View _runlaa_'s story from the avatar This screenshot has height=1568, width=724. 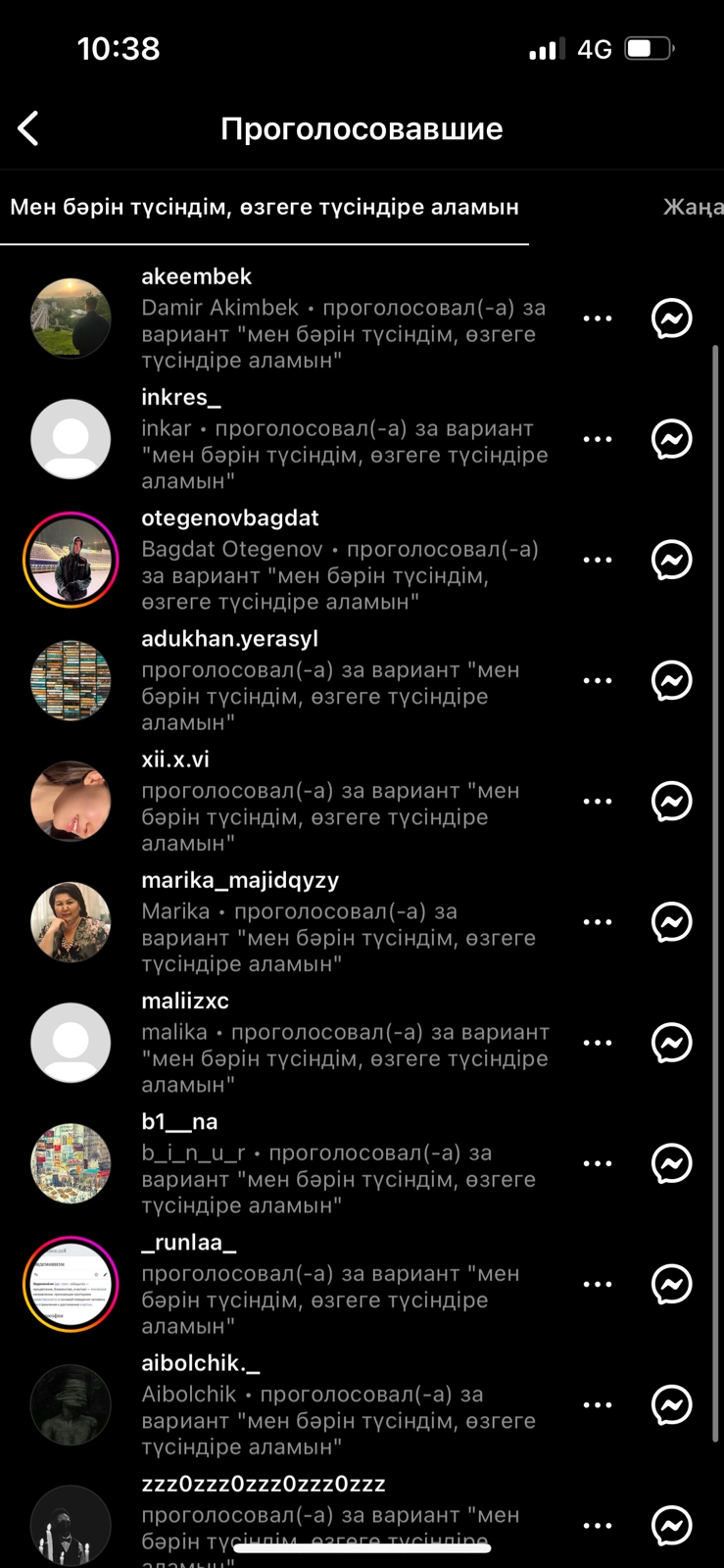click(71, 1284)
